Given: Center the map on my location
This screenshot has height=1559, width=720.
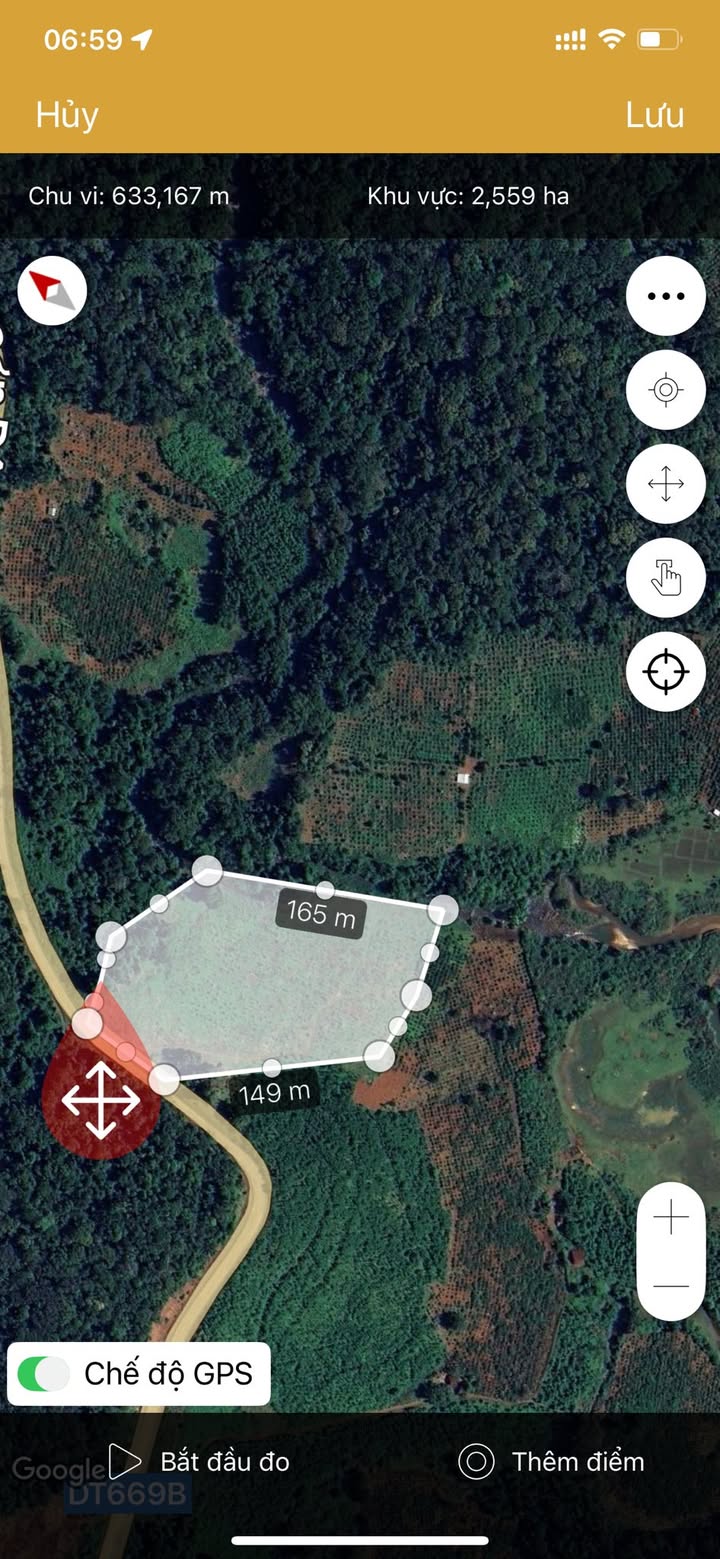Looking at the screenshot, I should coord(666,390).
